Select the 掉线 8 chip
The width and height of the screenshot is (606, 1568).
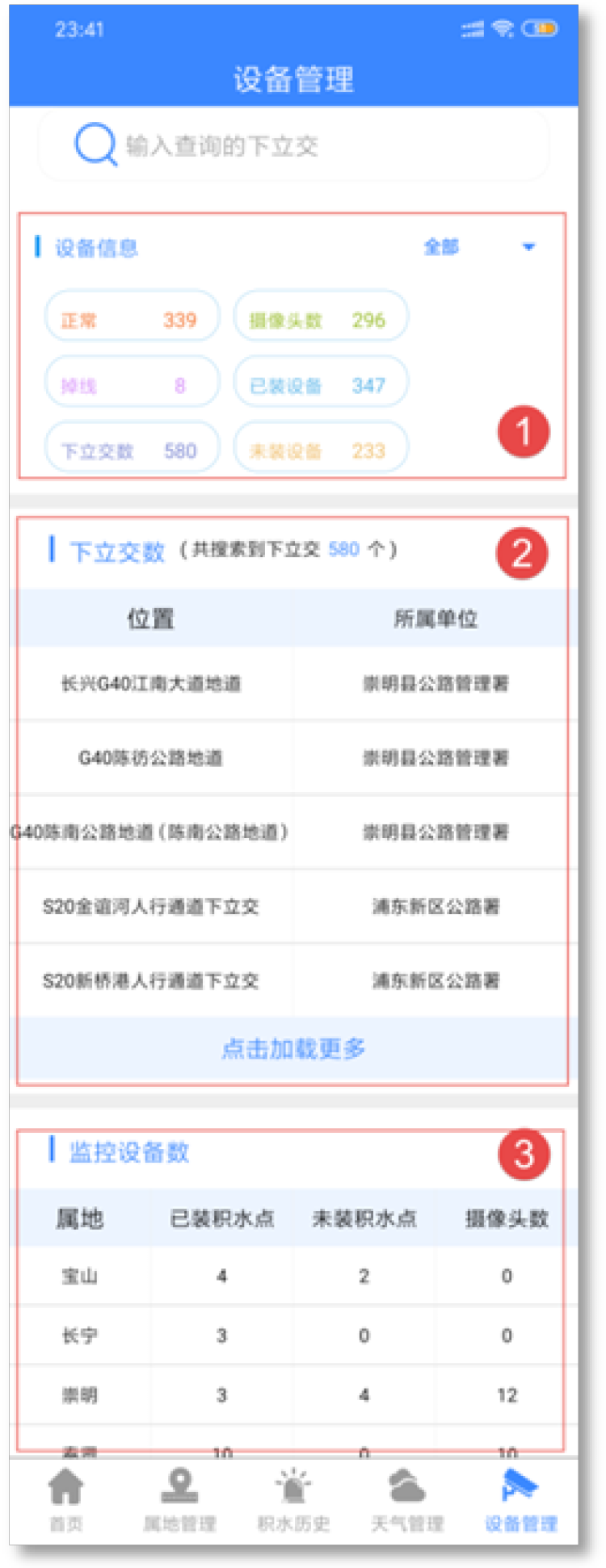(132, 385)
